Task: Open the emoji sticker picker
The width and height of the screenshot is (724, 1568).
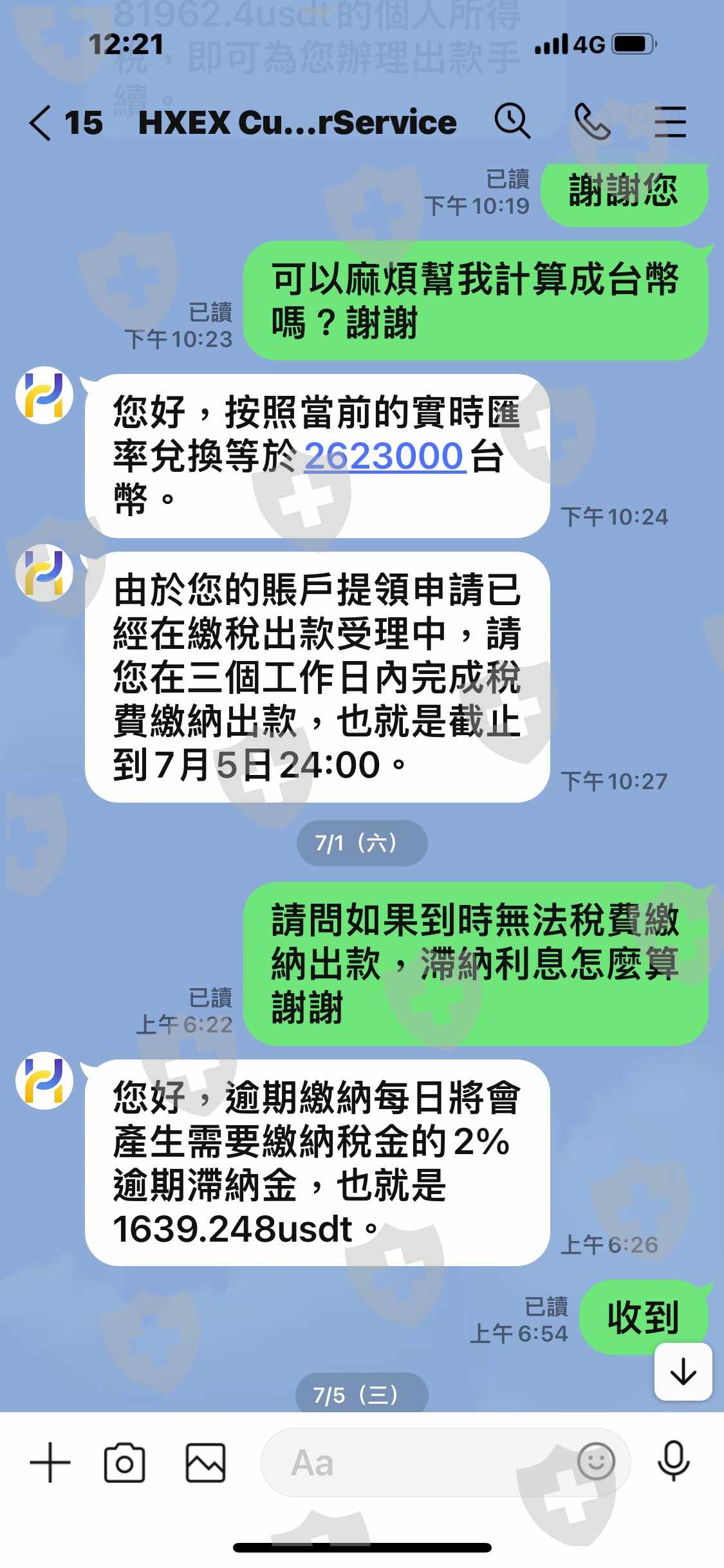Action: (596, 1462)
